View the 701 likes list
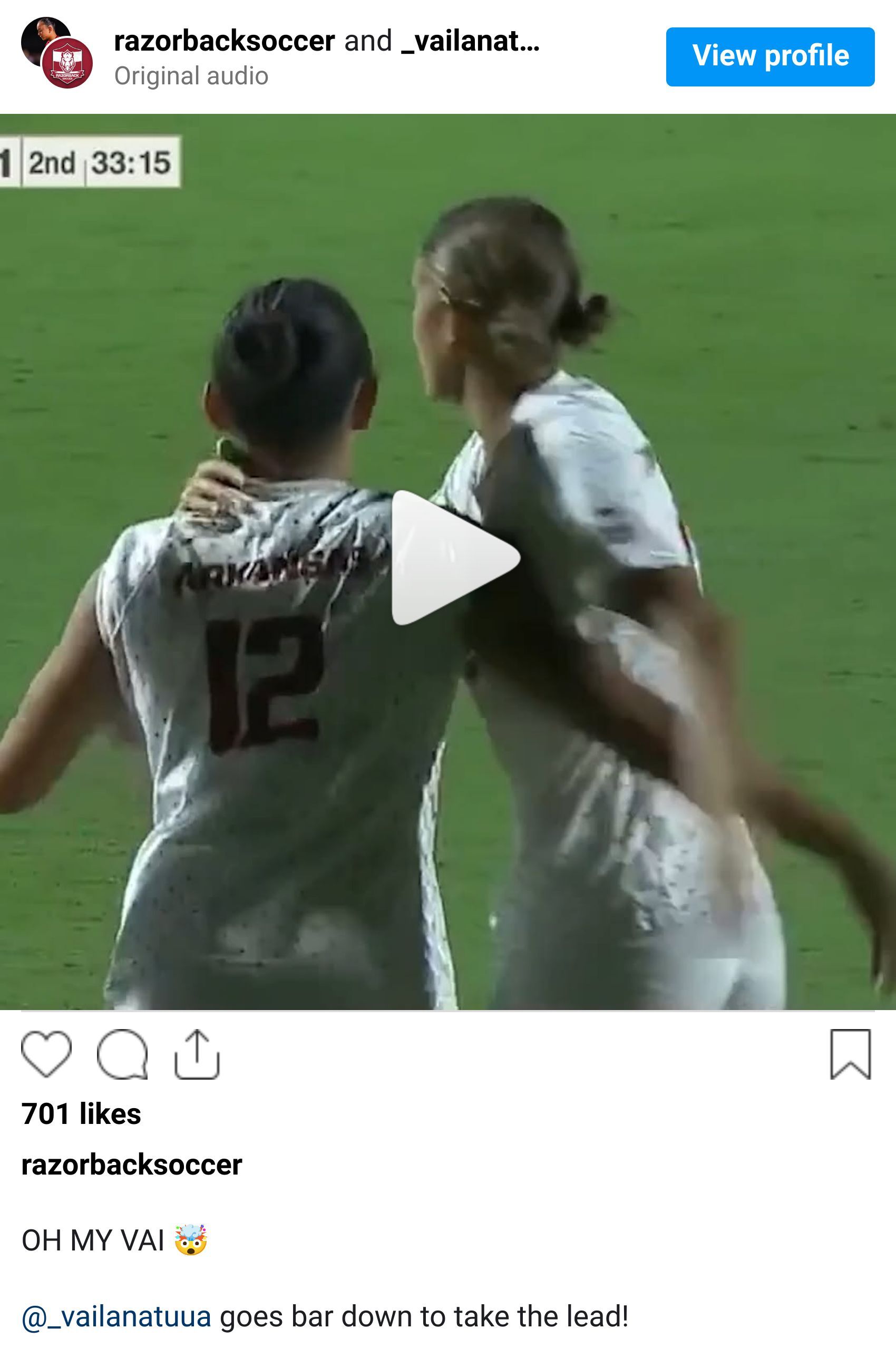This screenshot has width=896, height=1358. pos(81,1113)
